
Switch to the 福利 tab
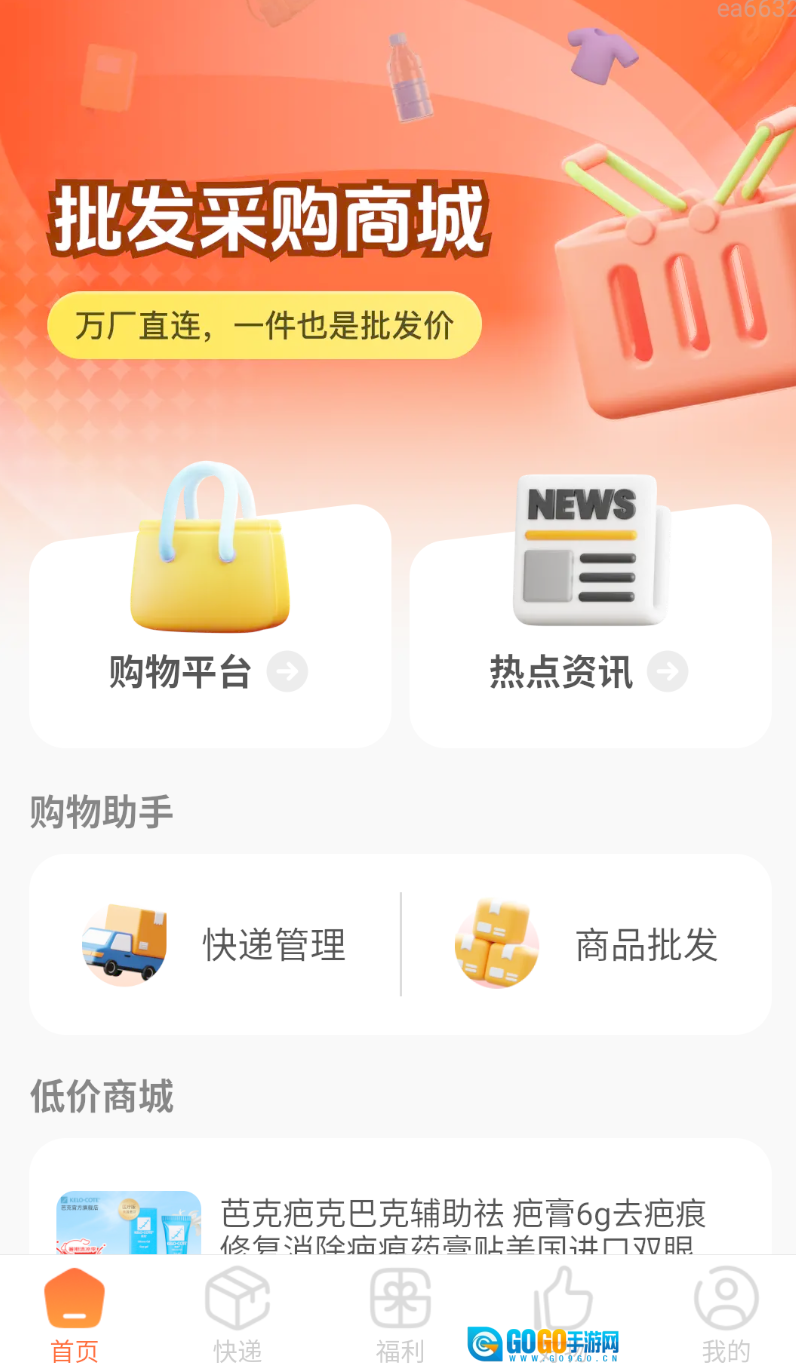[400, 1315]
